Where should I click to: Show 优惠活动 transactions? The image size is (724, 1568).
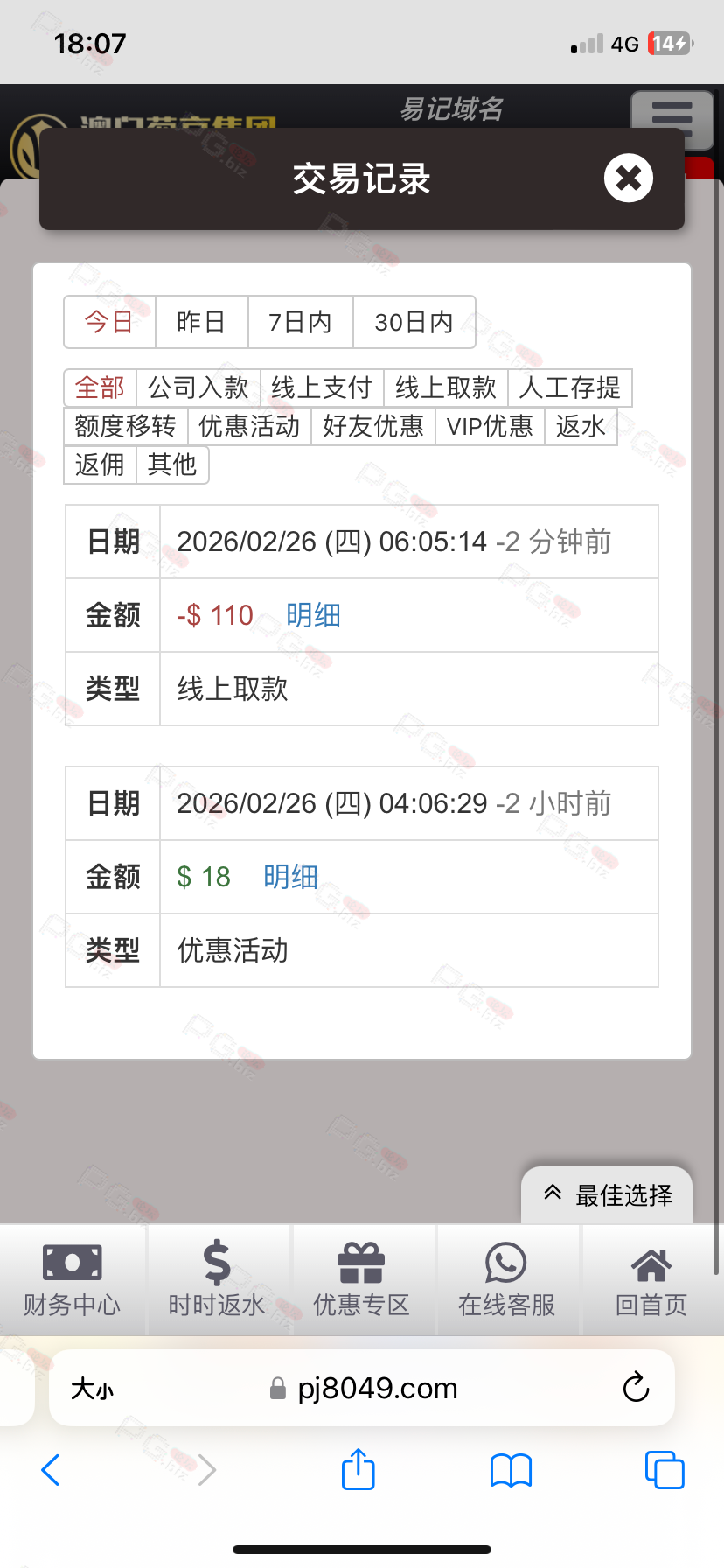249,426
